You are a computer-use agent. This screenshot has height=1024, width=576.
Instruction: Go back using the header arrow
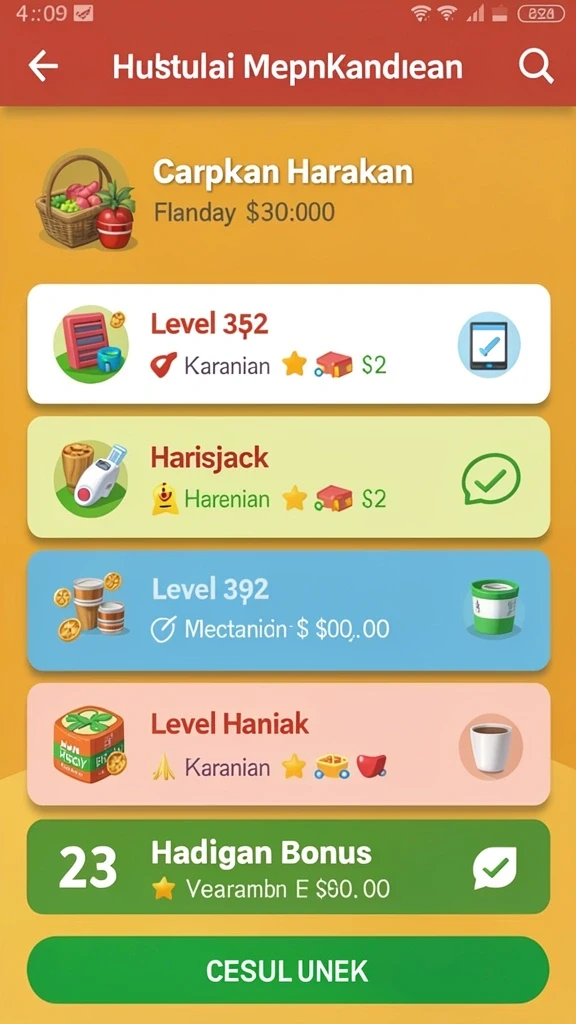(x=43, y=67)
